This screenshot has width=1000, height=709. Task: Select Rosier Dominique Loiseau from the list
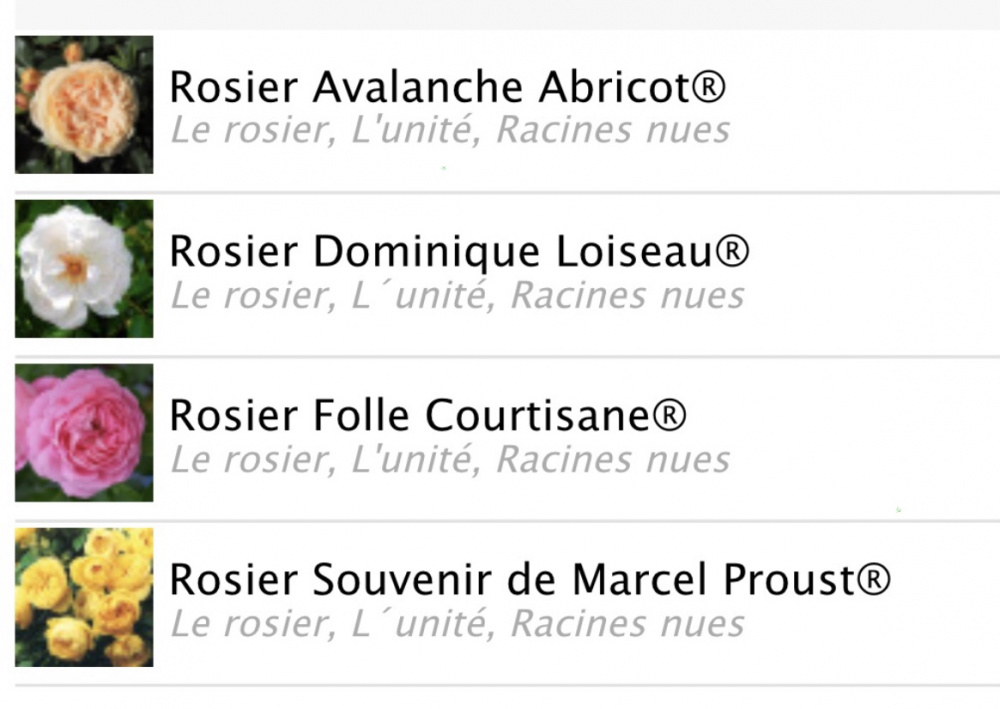(458, 252)
